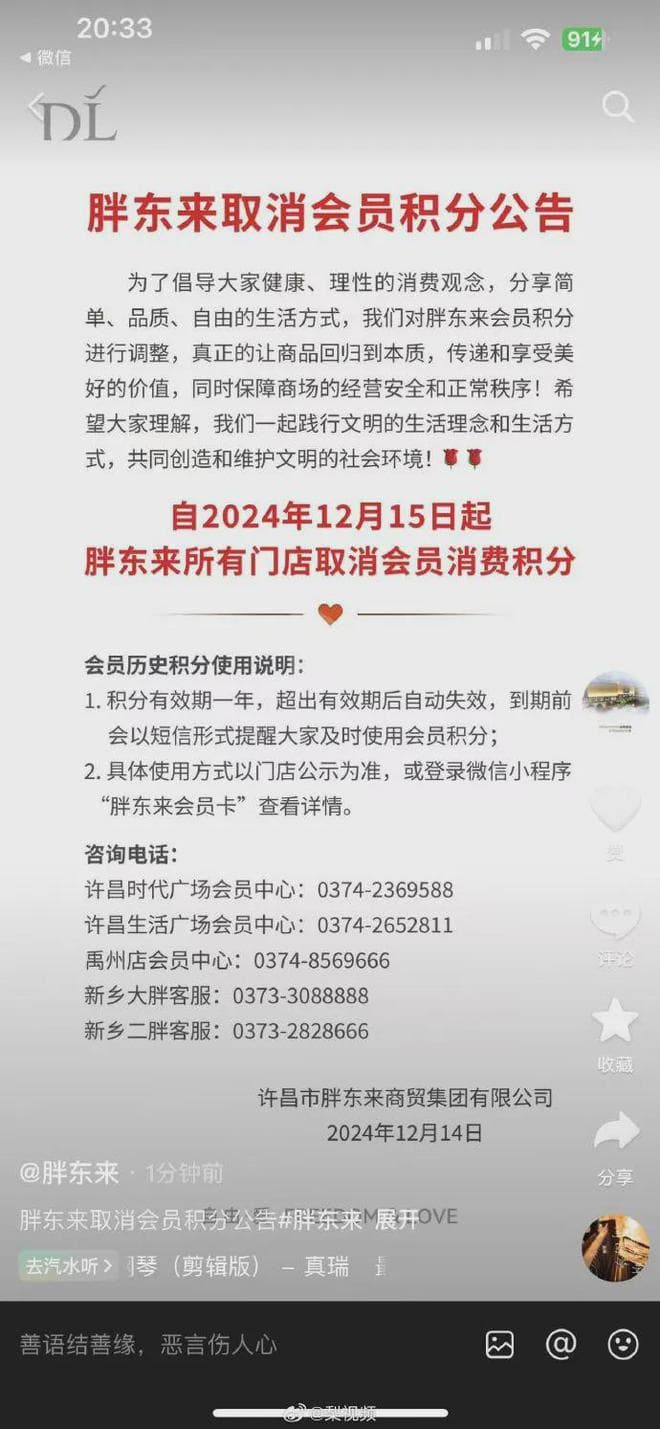
Task: Open the author's avatar on the right
Action: coord(615,703)
